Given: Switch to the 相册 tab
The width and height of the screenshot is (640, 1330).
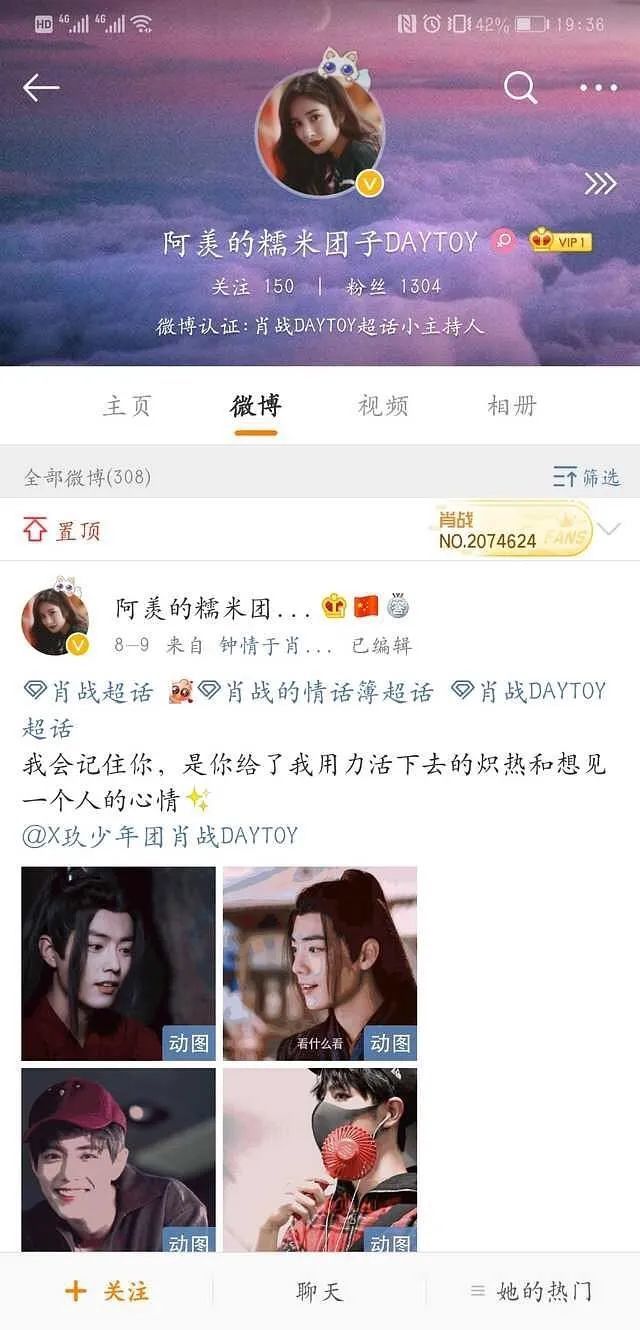Looking at the screenshot, I should point(512,405).
